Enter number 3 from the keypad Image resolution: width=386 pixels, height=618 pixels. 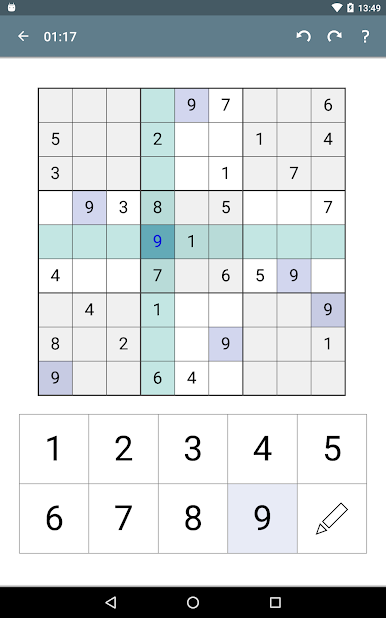tap(193, 449)
